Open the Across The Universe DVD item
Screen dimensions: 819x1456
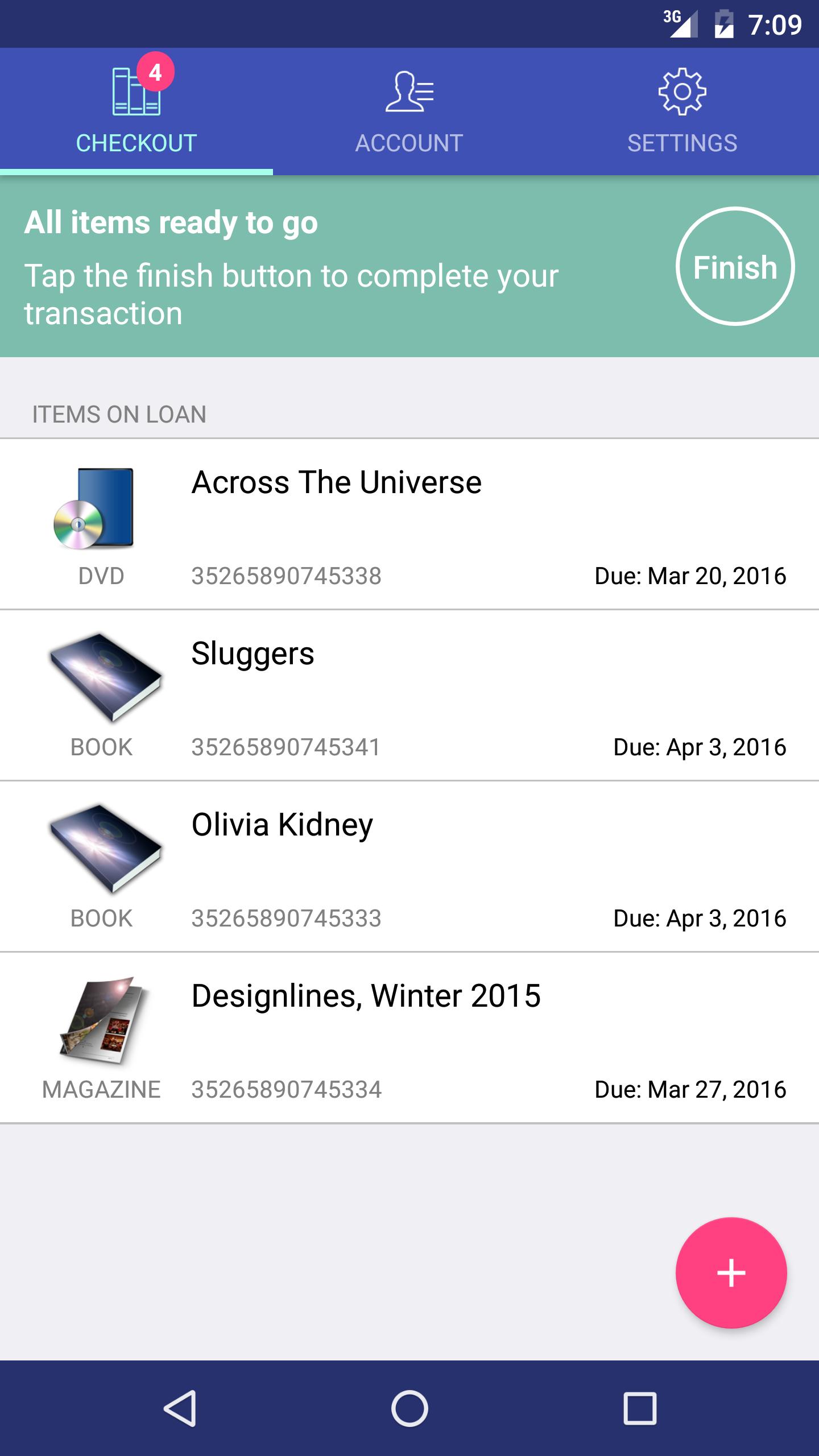pyautogui.click(x=409, y=524)
